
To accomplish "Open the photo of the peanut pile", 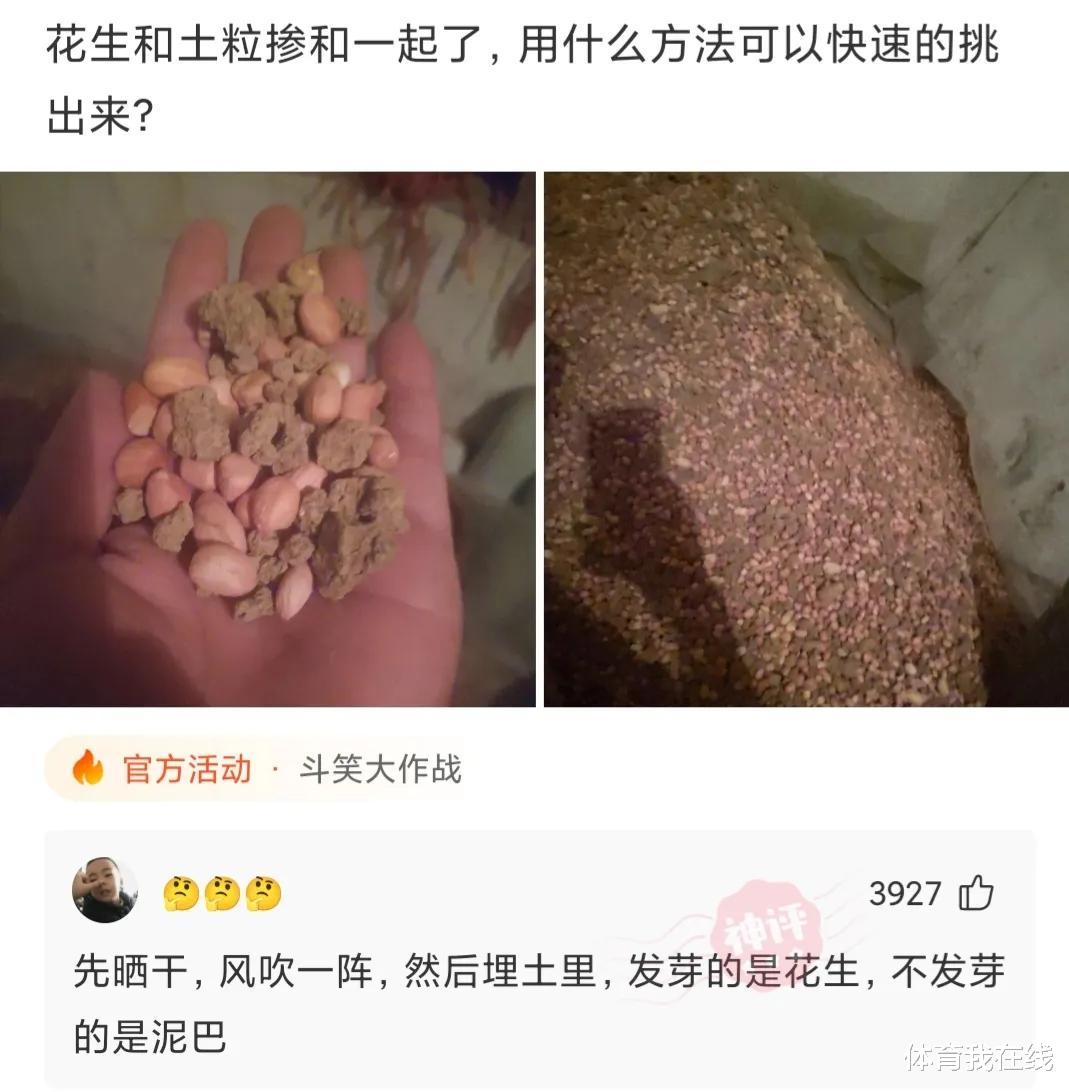I will pyautogui.click(x=805, y=440).
